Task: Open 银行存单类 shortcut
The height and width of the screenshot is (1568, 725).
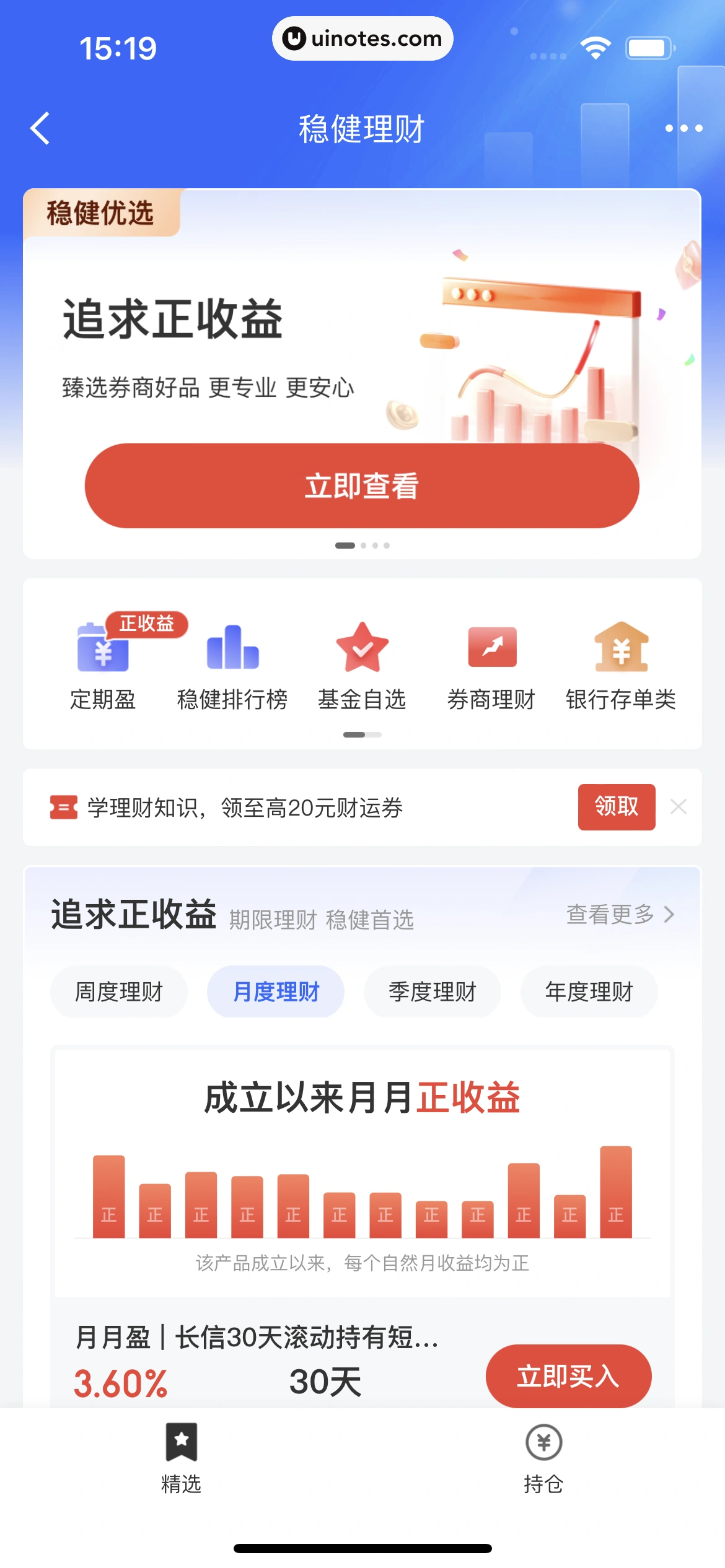Action: pyautogui.click(x=621, y=665)
